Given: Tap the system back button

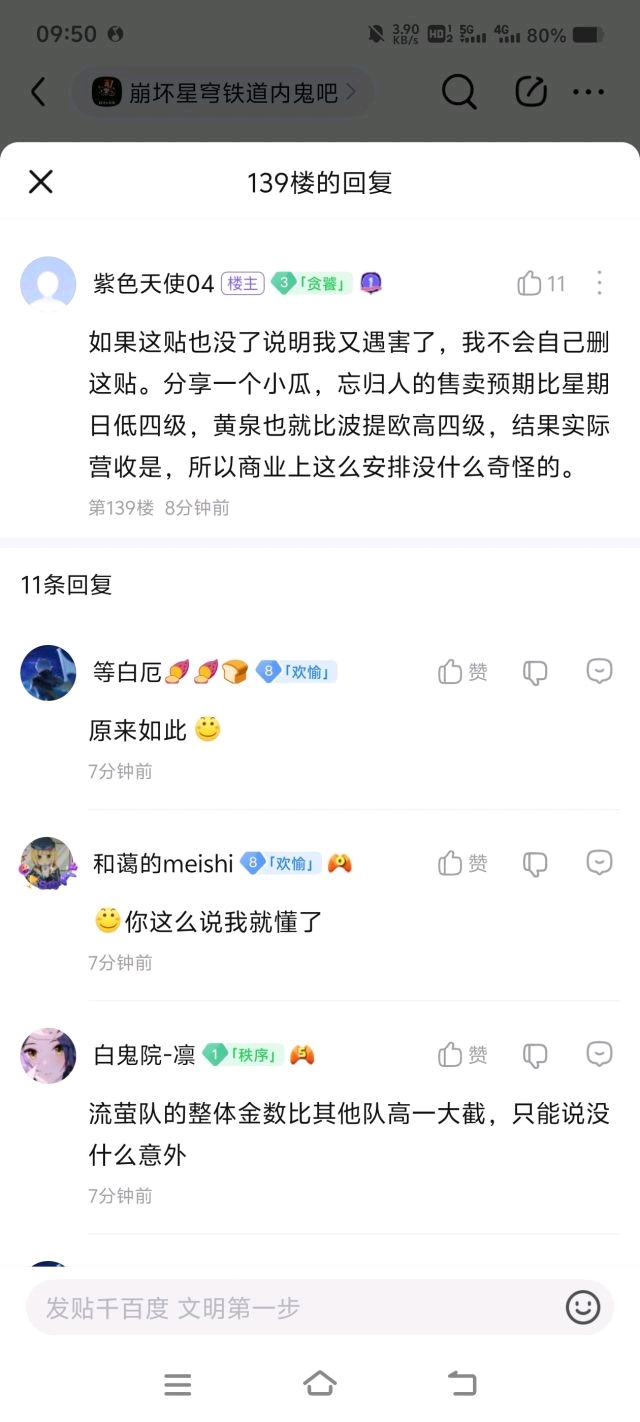Looking at the screenshot, I should point(462,1384).
